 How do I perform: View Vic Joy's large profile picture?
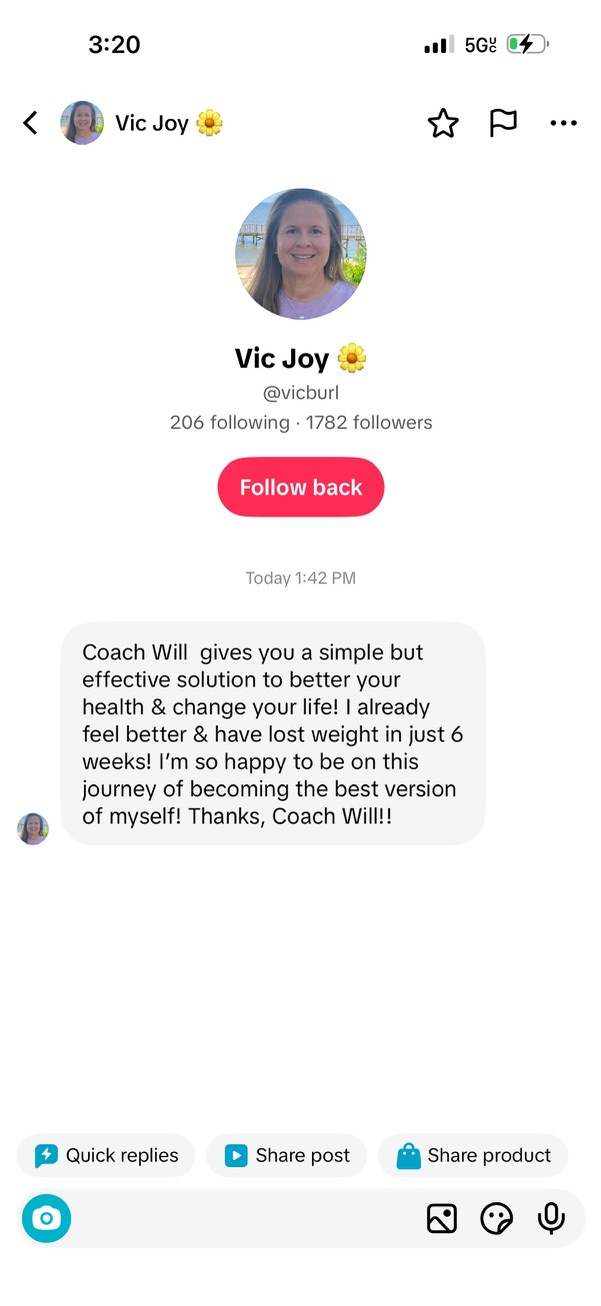(301, 254)
